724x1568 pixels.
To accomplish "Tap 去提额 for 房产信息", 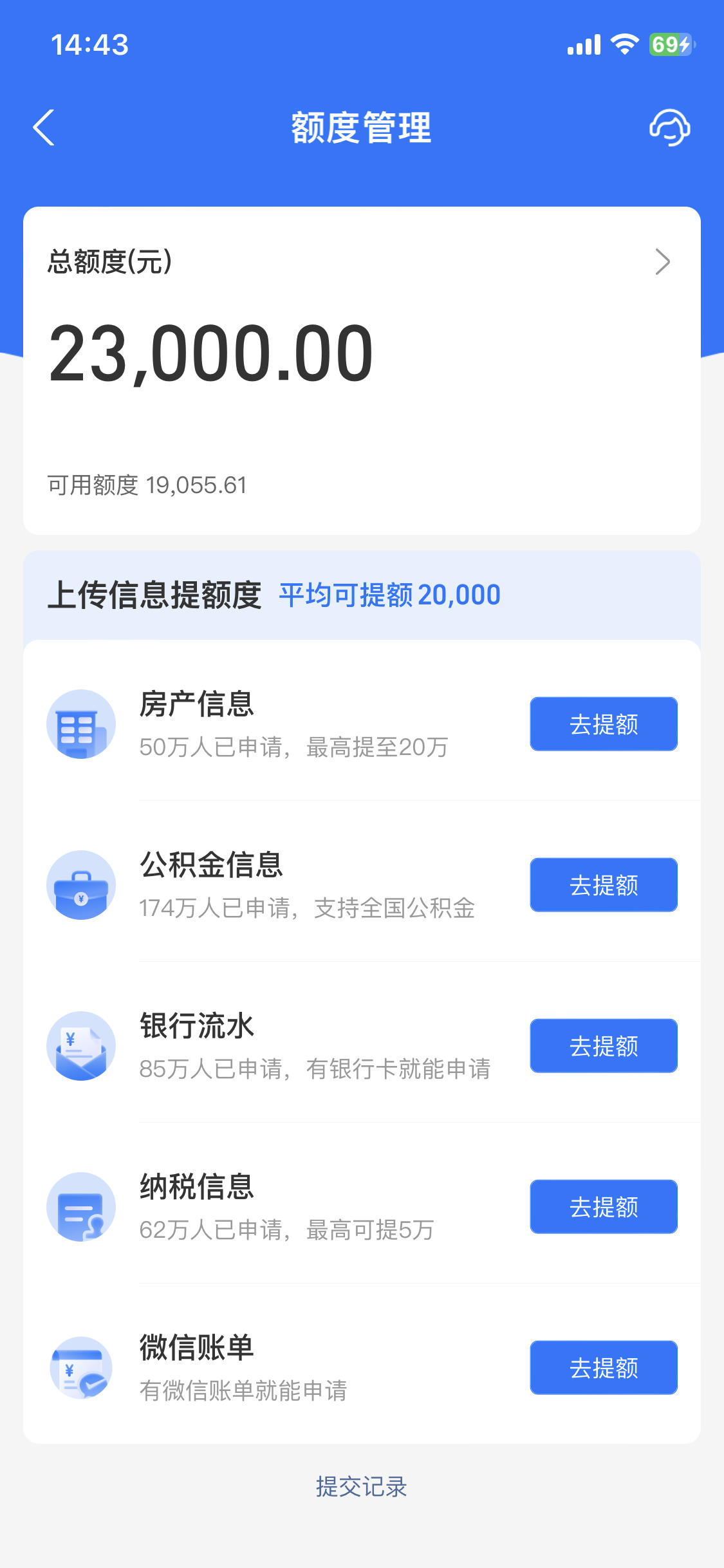I will (x=604, y=724).
